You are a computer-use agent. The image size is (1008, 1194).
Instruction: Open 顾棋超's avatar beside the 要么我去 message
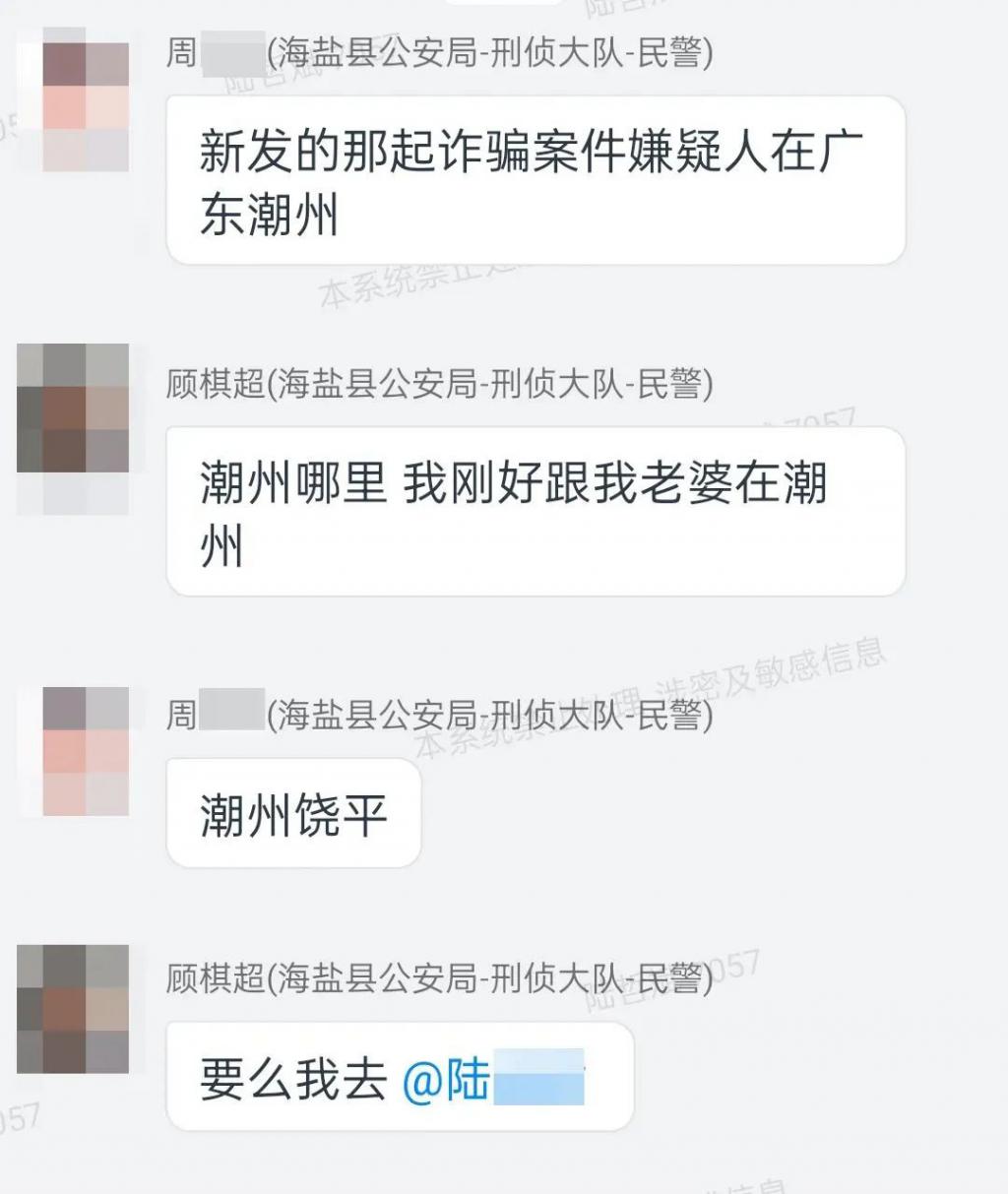click(74, 1009)
